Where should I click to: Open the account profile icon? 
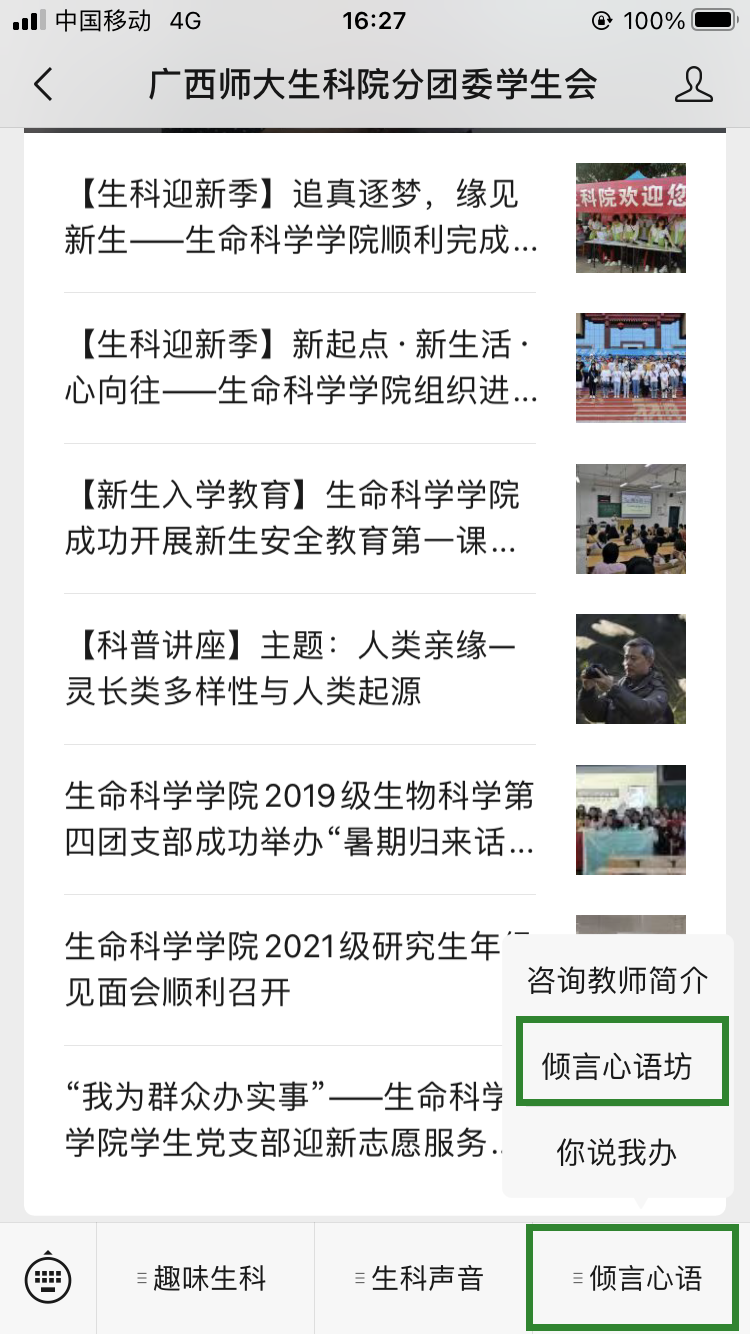pos(693,85)
